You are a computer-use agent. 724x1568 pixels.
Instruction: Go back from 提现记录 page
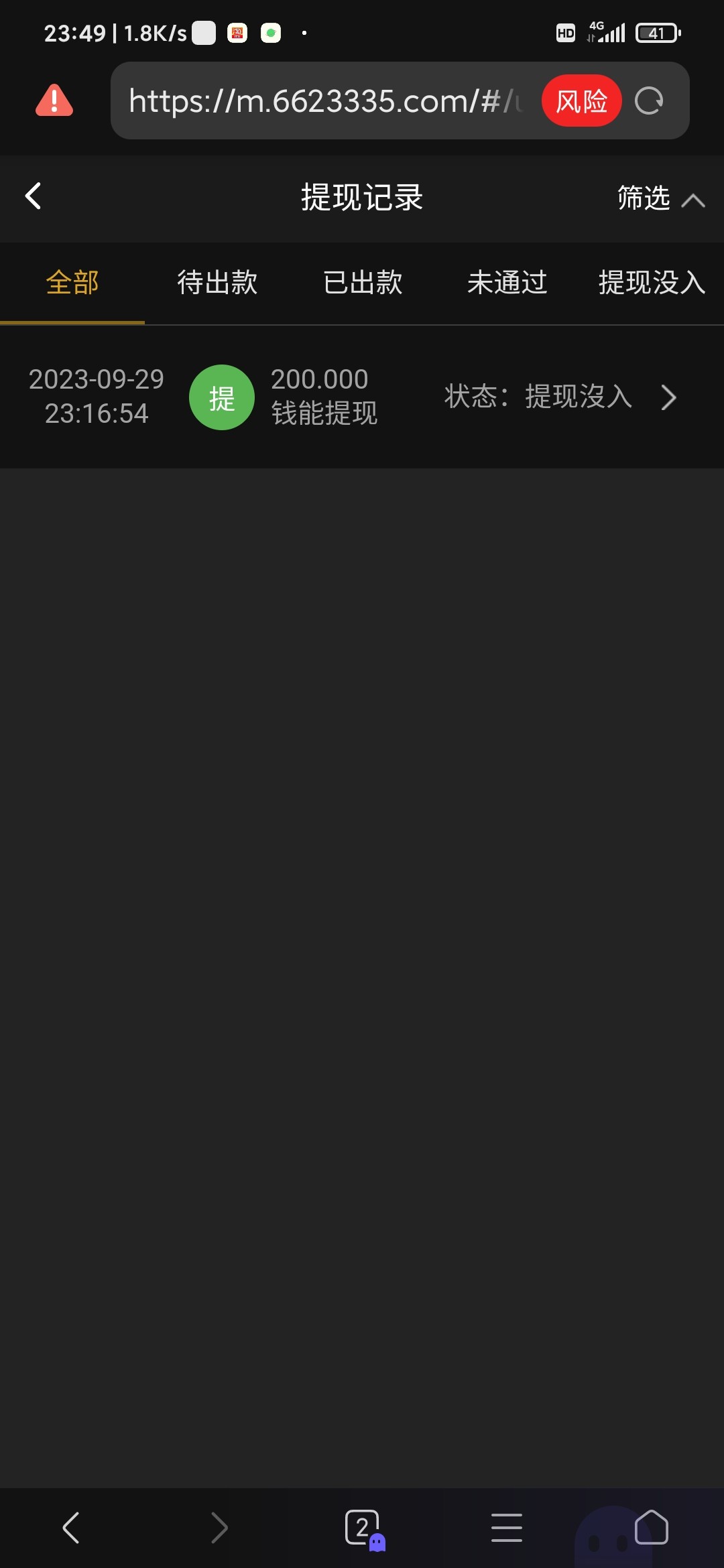(x=34, y=196)
